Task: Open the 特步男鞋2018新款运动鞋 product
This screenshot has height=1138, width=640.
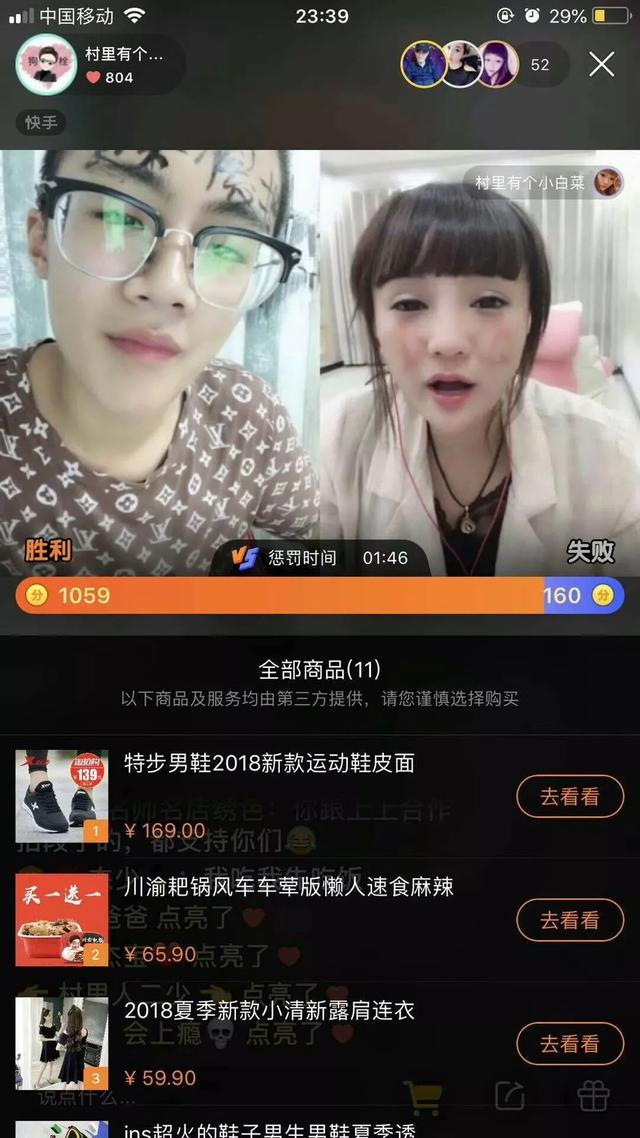Action: tap(268, 764)
